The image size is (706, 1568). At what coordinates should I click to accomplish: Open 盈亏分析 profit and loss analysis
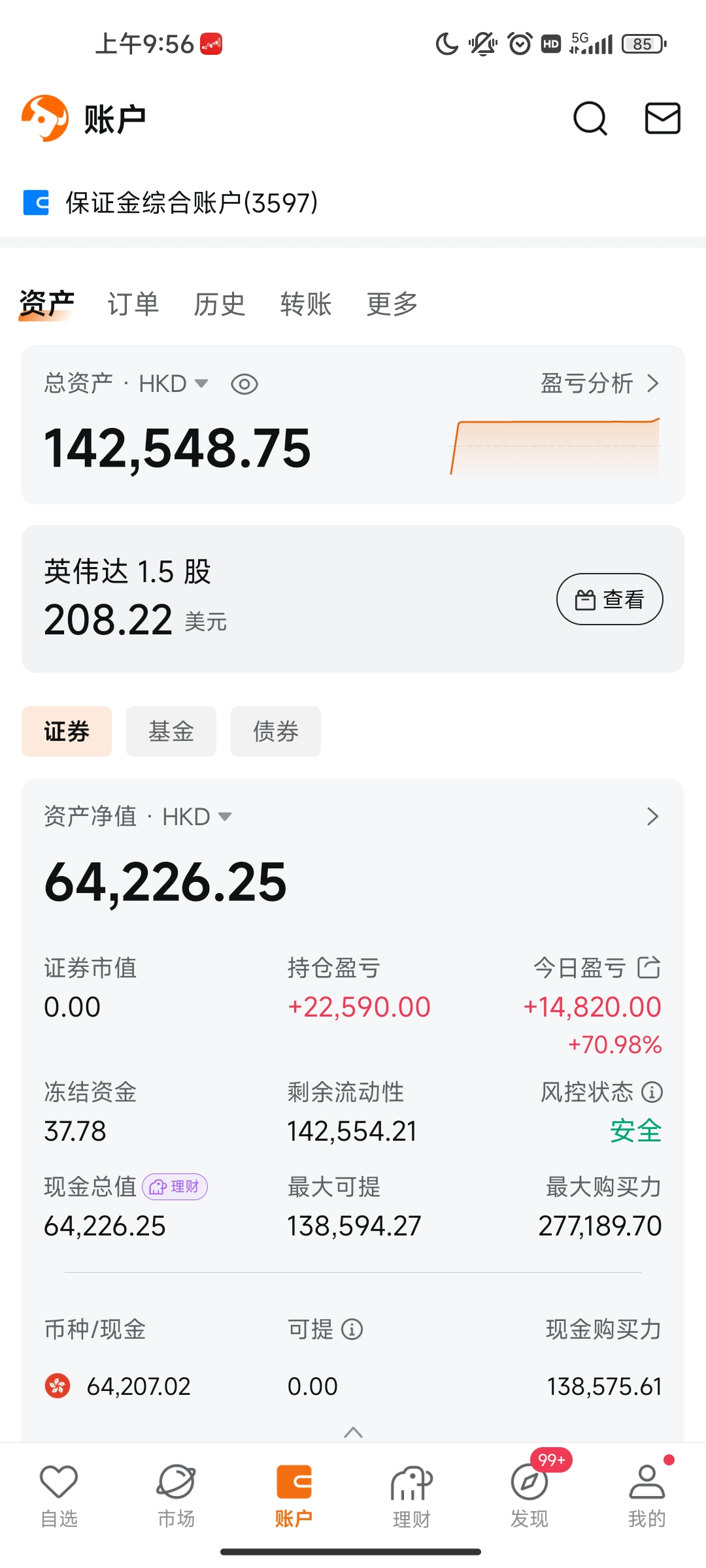coord(598,384)
